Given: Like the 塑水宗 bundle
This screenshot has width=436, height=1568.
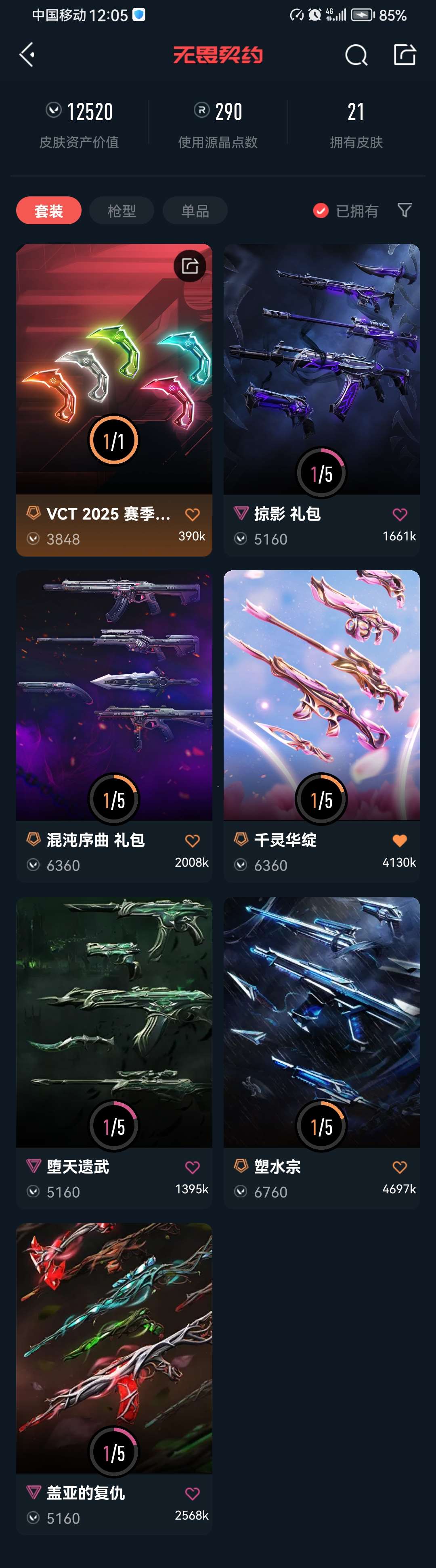Looking at the screenshot, I should [399, 1167].
